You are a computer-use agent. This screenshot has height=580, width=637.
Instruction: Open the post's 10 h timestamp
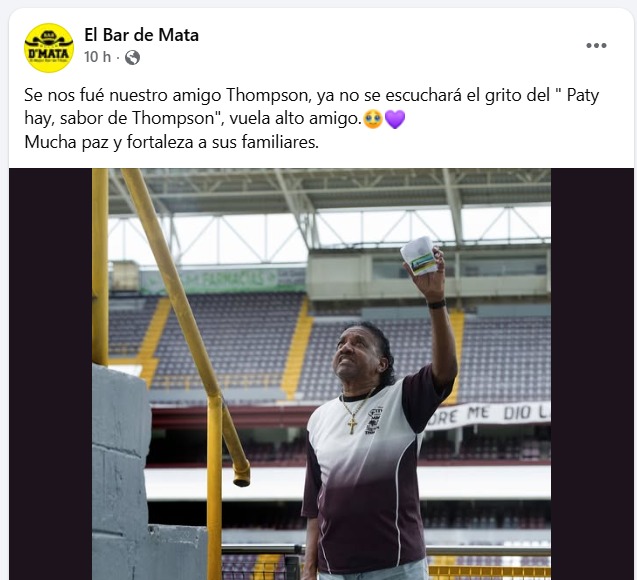point(97,58)
